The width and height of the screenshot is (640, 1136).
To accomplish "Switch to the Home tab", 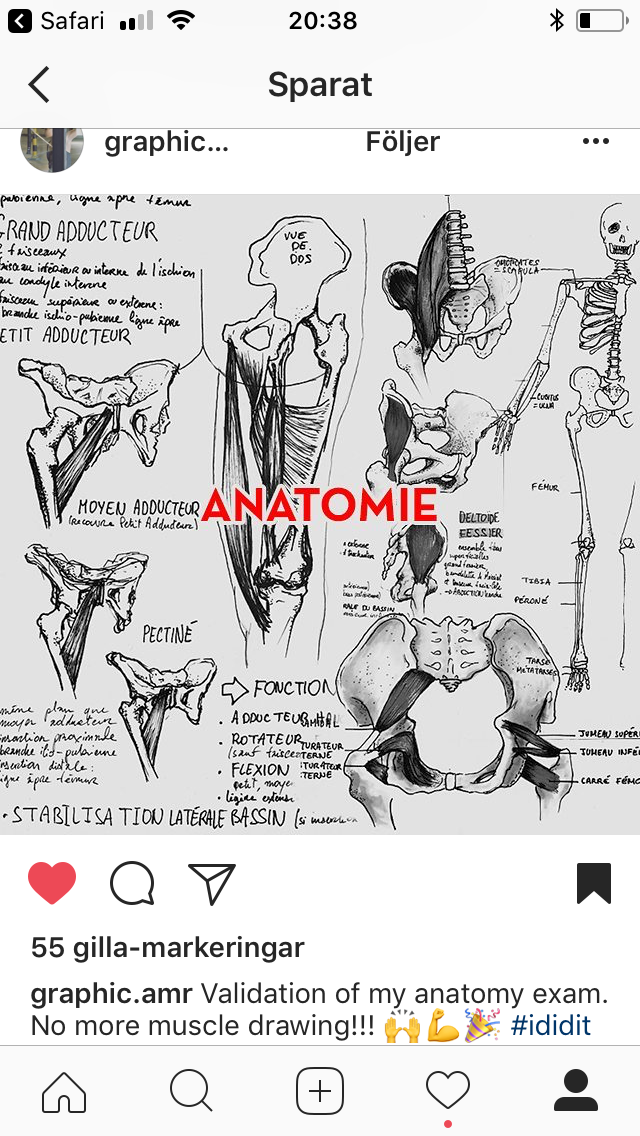I will 64,1090.
